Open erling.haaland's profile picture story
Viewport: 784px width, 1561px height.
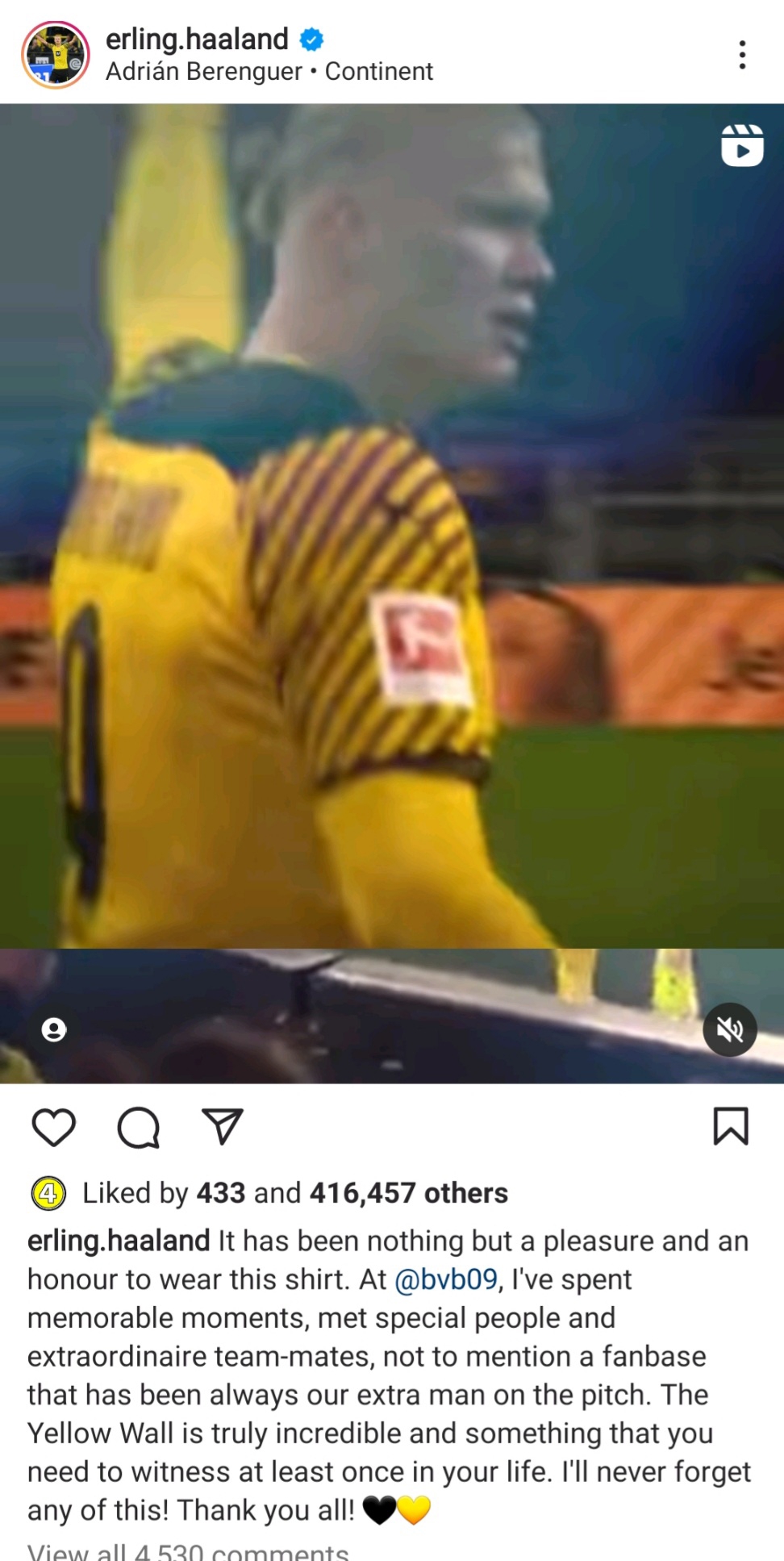55,55
